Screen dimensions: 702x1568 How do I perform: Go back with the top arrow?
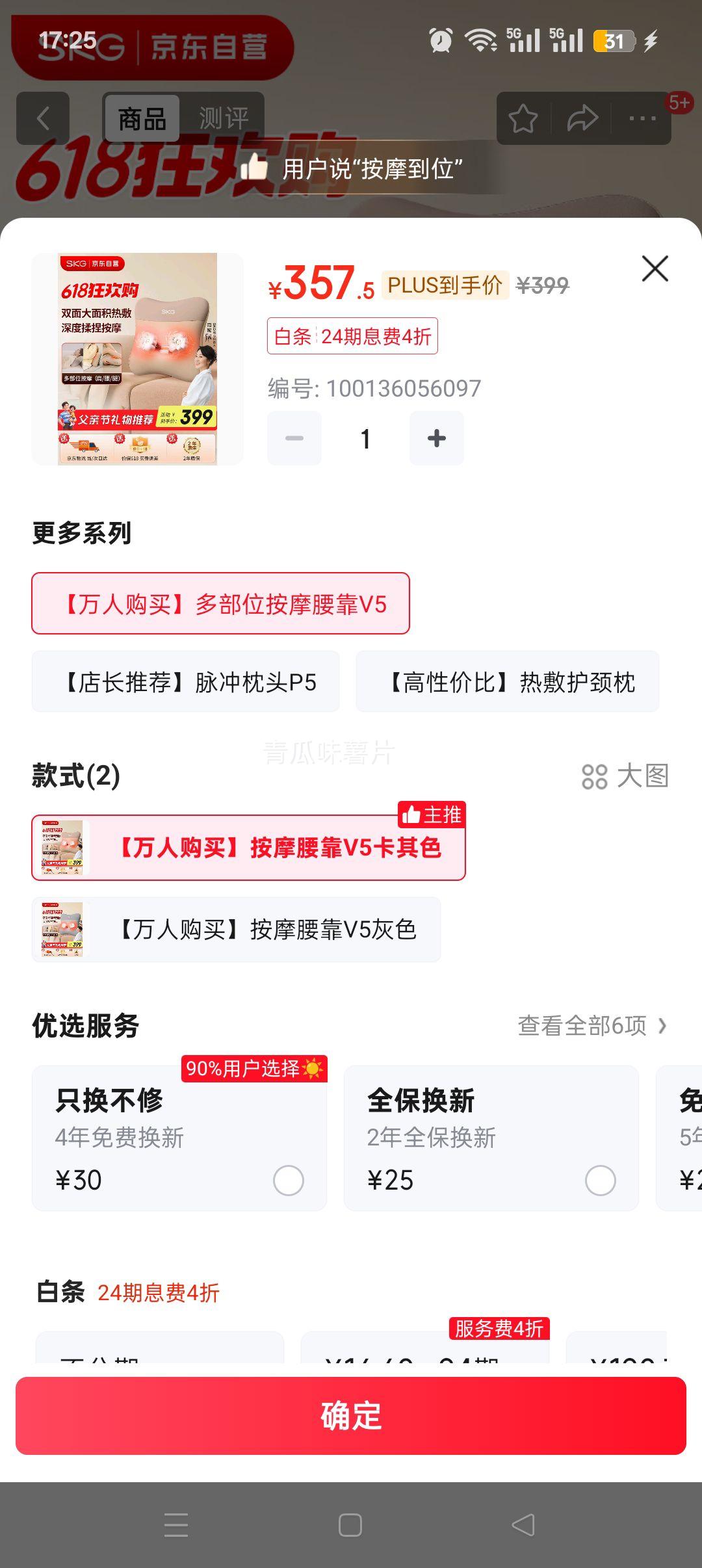click(43, 118)
